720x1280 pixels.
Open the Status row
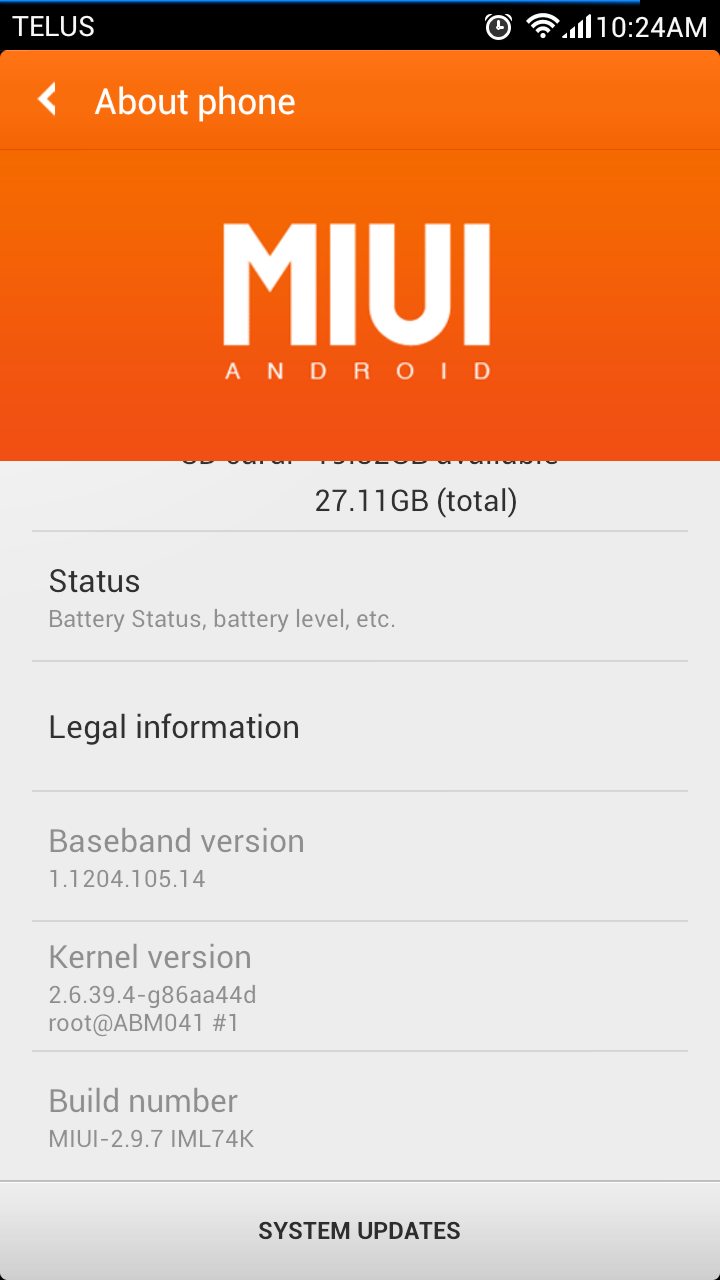[x=360, y=597]
